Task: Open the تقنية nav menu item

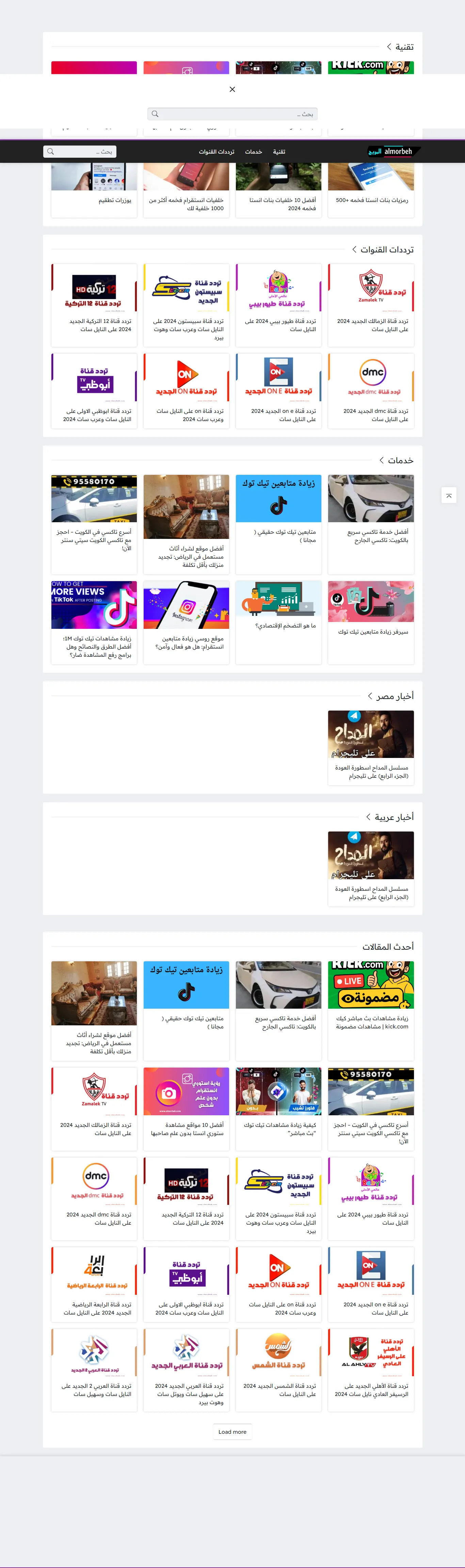Action: tap(279, 152)
